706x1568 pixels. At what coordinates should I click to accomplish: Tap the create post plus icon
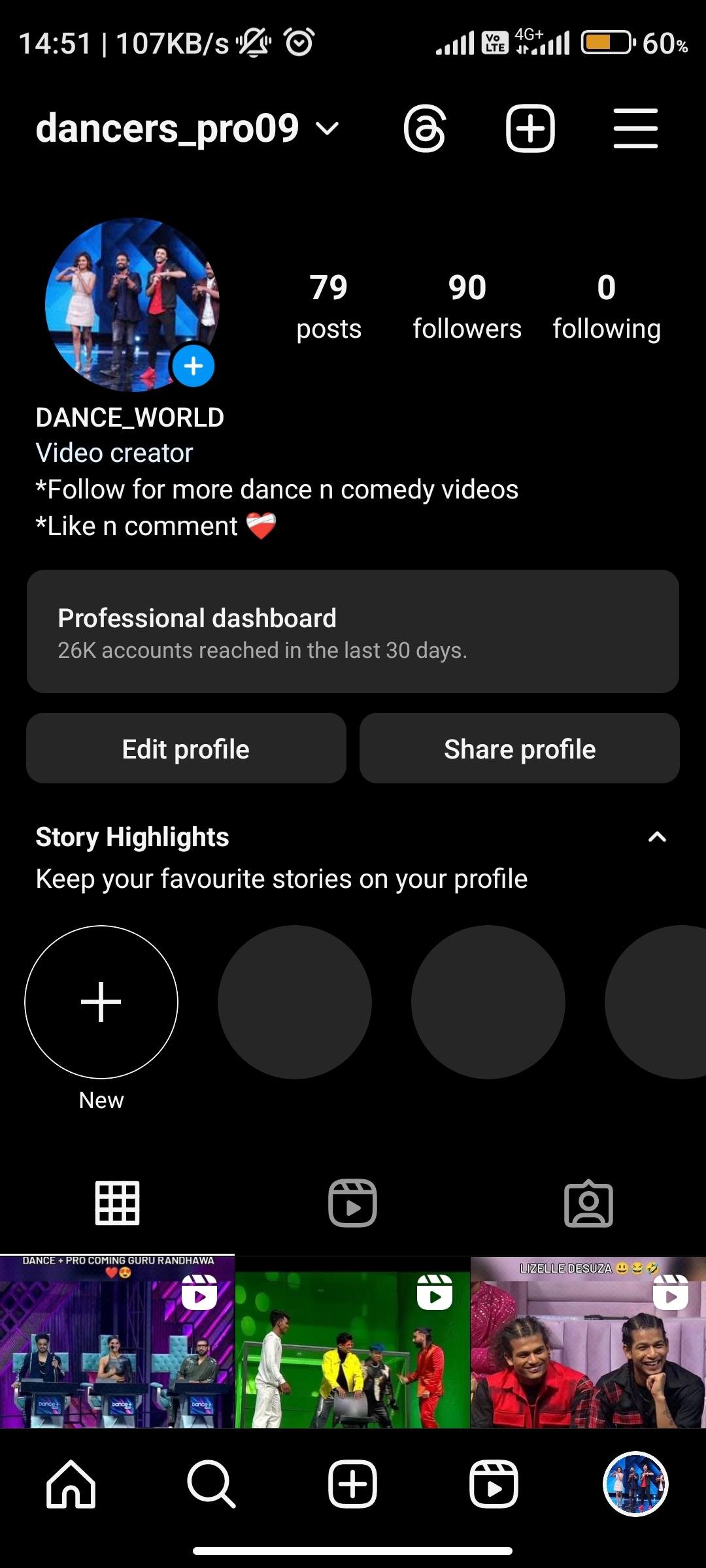pos(530,128)
